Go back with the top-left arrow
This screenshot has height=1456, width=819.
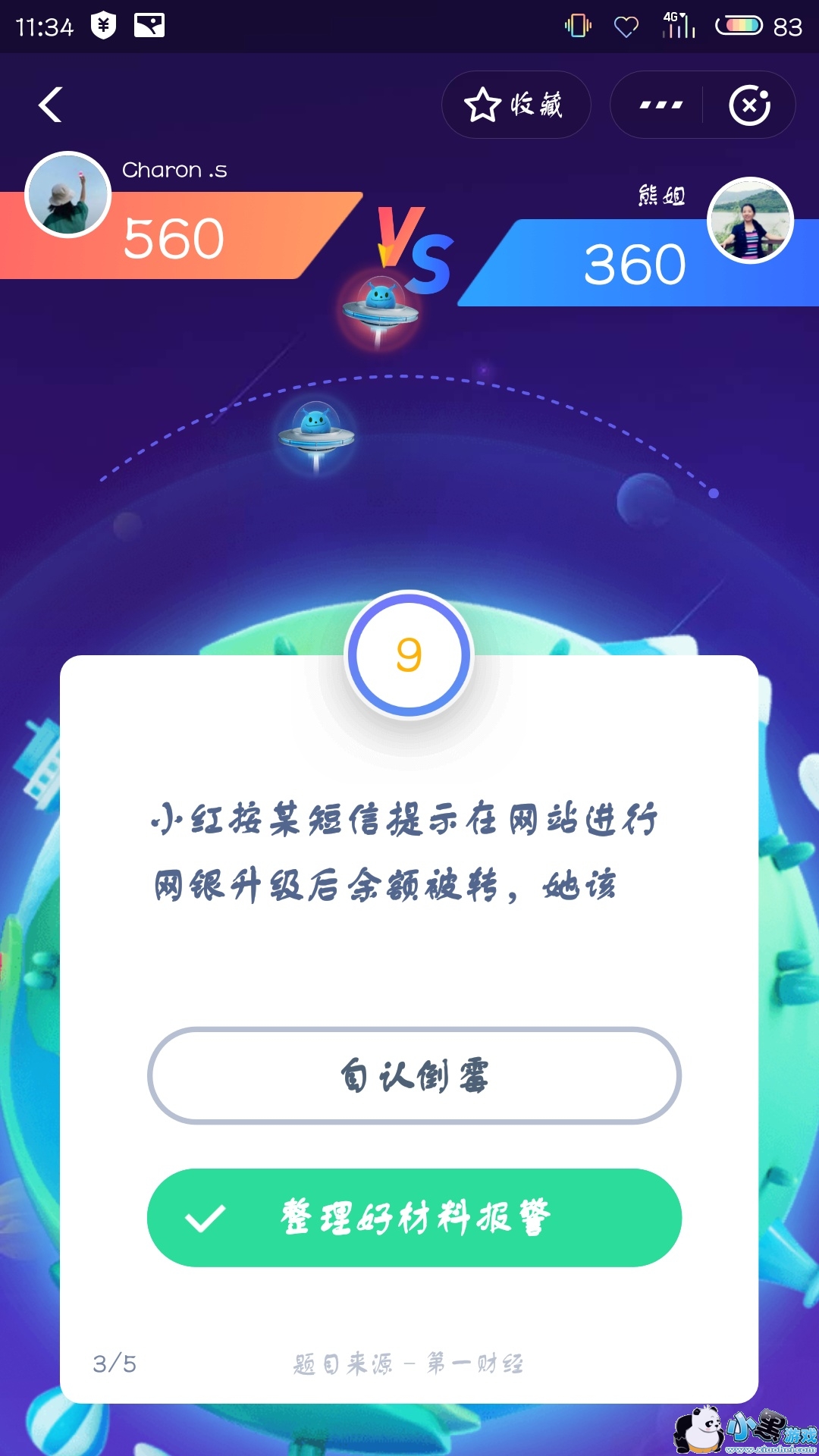pyautogui.click(x=50, y=105)
